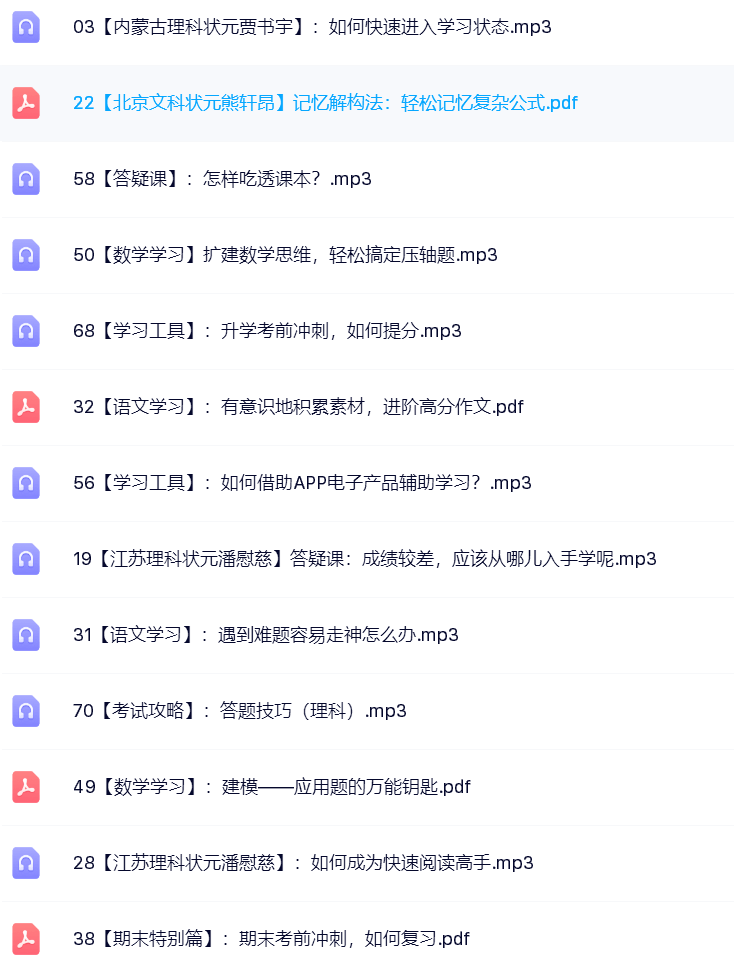Select 56 如何借助APP电子产品辅助学习 audio
734x964 pixels.
pyautogui.click(x=302, y=483)
